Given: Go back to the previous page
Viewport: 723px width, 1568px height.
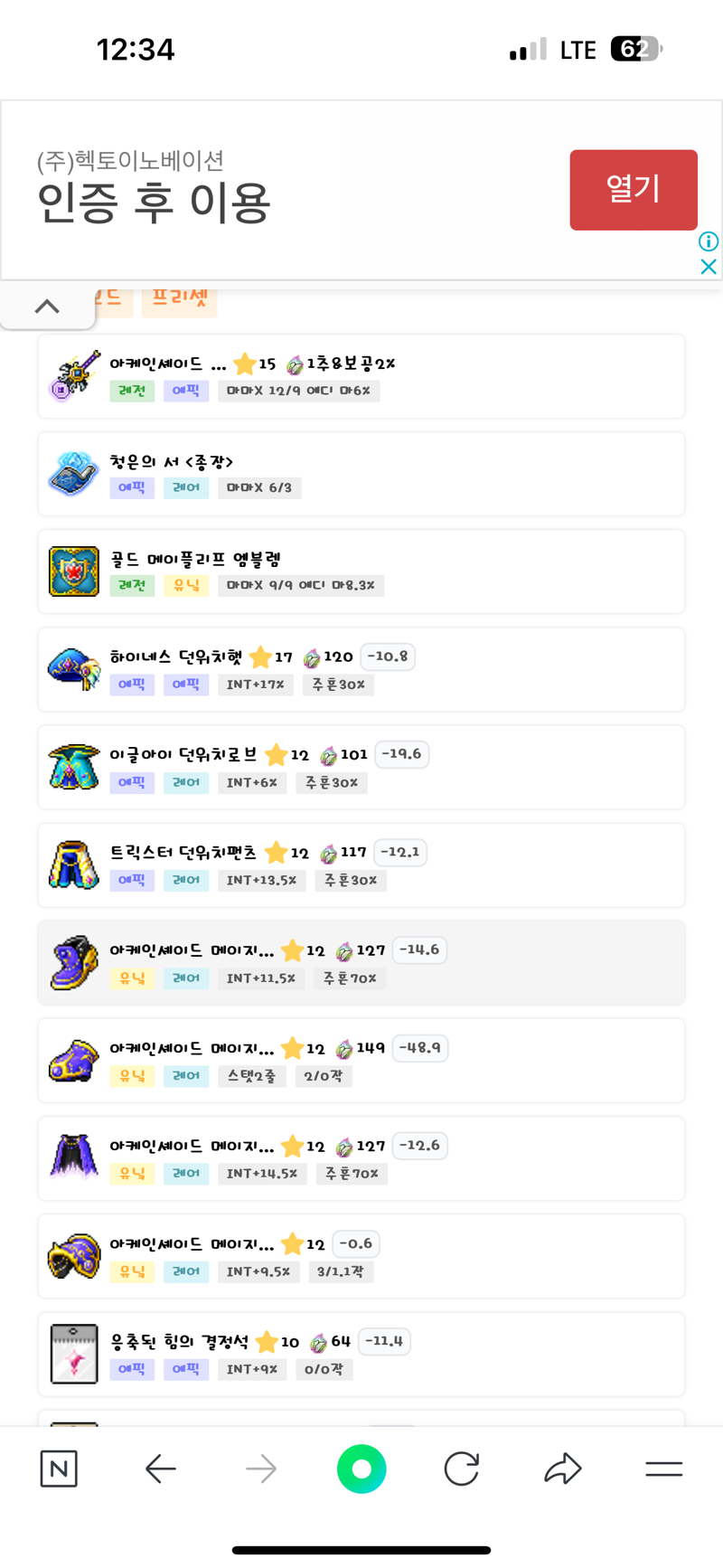Looking at the screenshot, I should pos(161,1469).
